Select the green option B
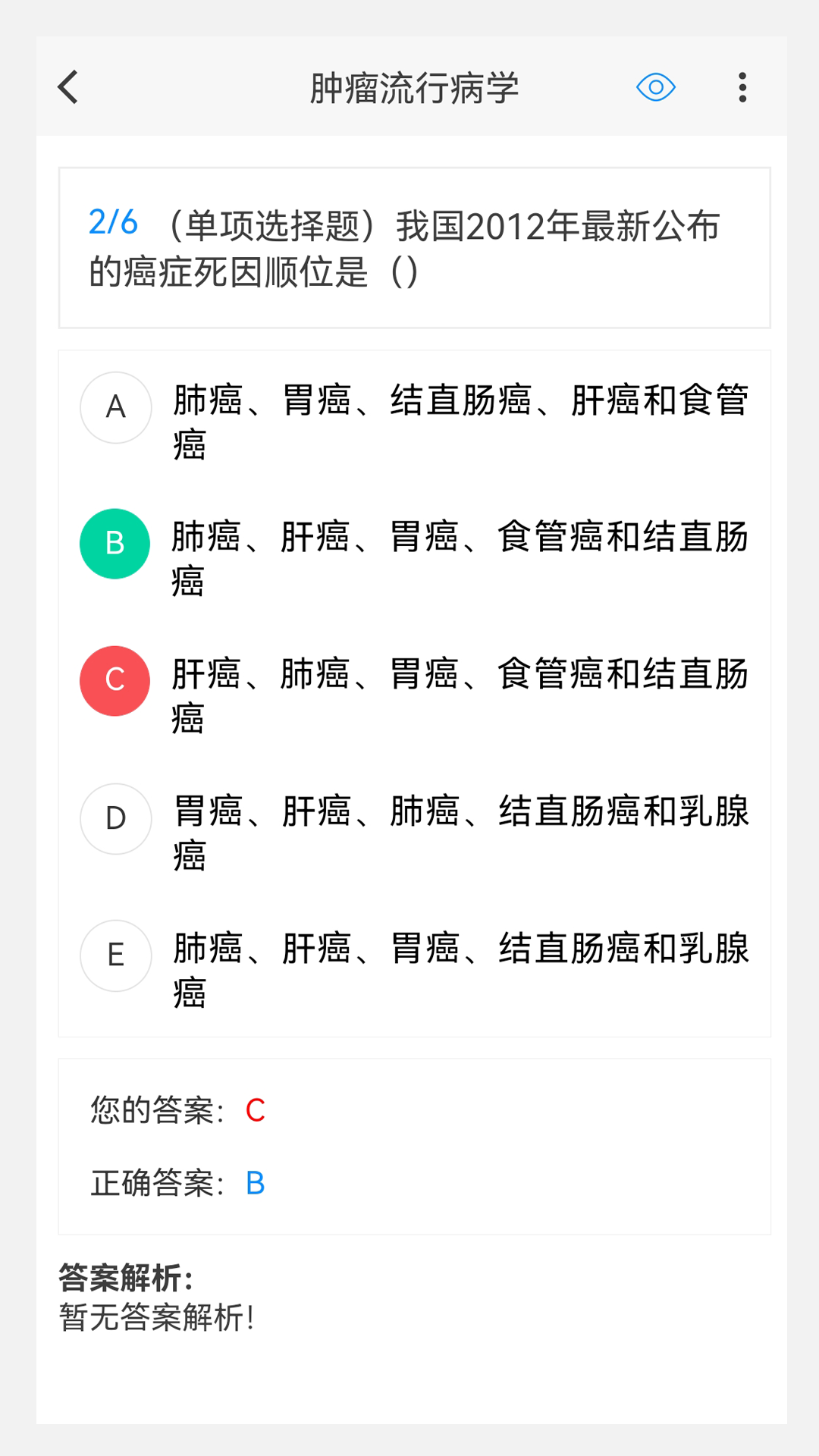The image size is (819, 1456). (115, 543)
